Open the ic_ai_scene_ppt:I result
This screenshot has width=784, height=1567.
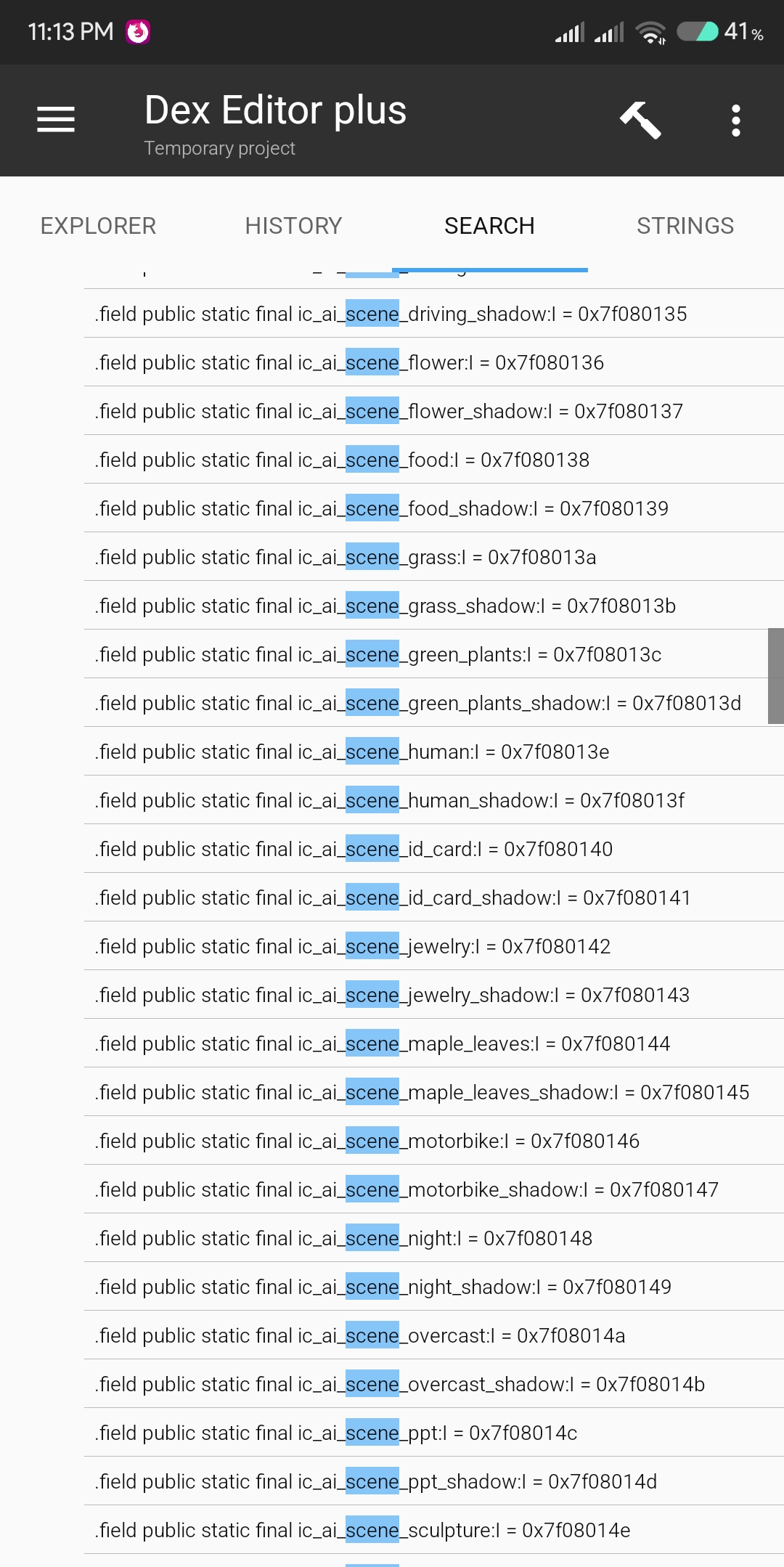[x=336, y=1433]
